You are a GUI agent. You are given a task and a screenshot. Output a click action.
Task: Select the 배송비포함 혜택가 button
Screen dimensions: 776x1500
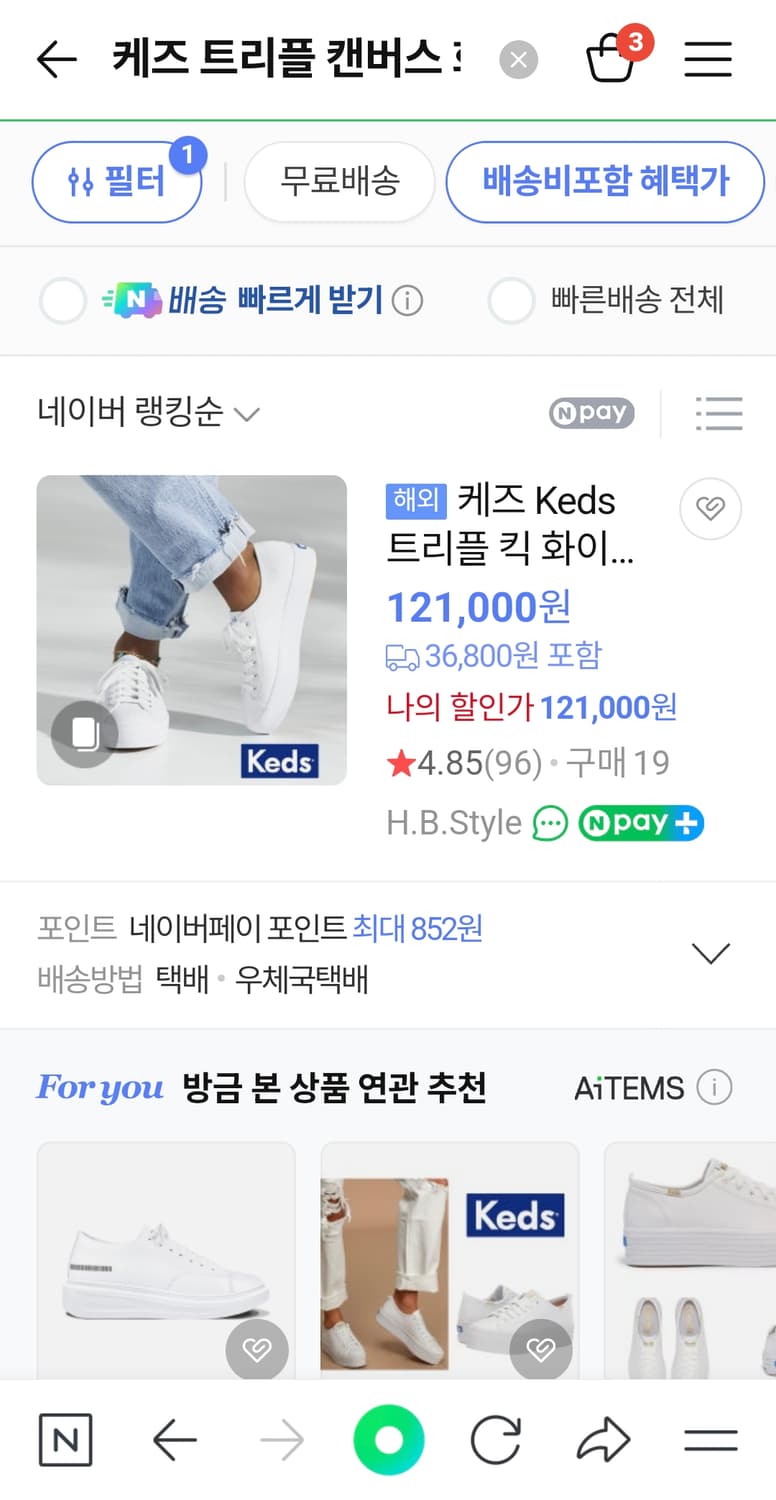point(604,182)
